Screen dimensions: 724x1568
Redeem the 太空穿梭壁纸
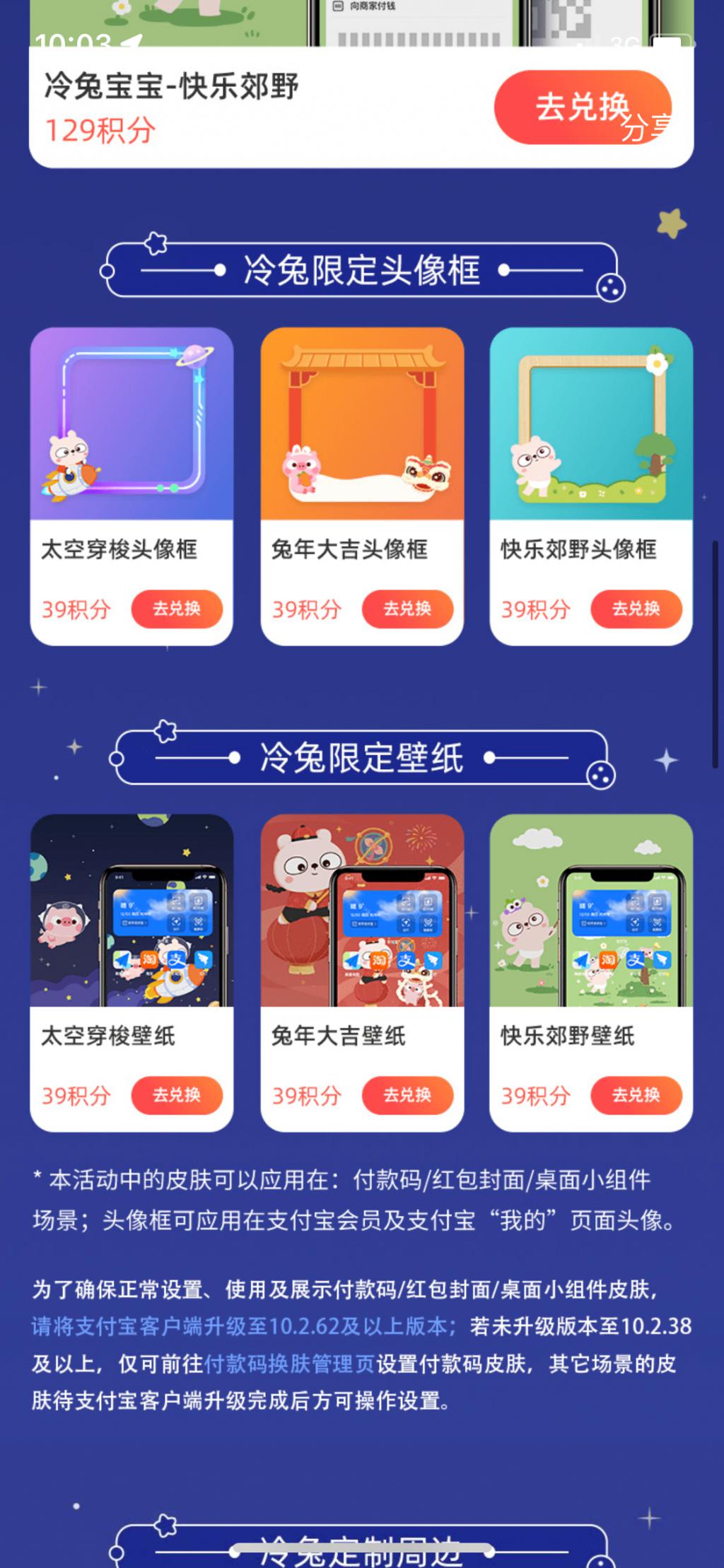pyautogui.click(x=177, y=1095)
